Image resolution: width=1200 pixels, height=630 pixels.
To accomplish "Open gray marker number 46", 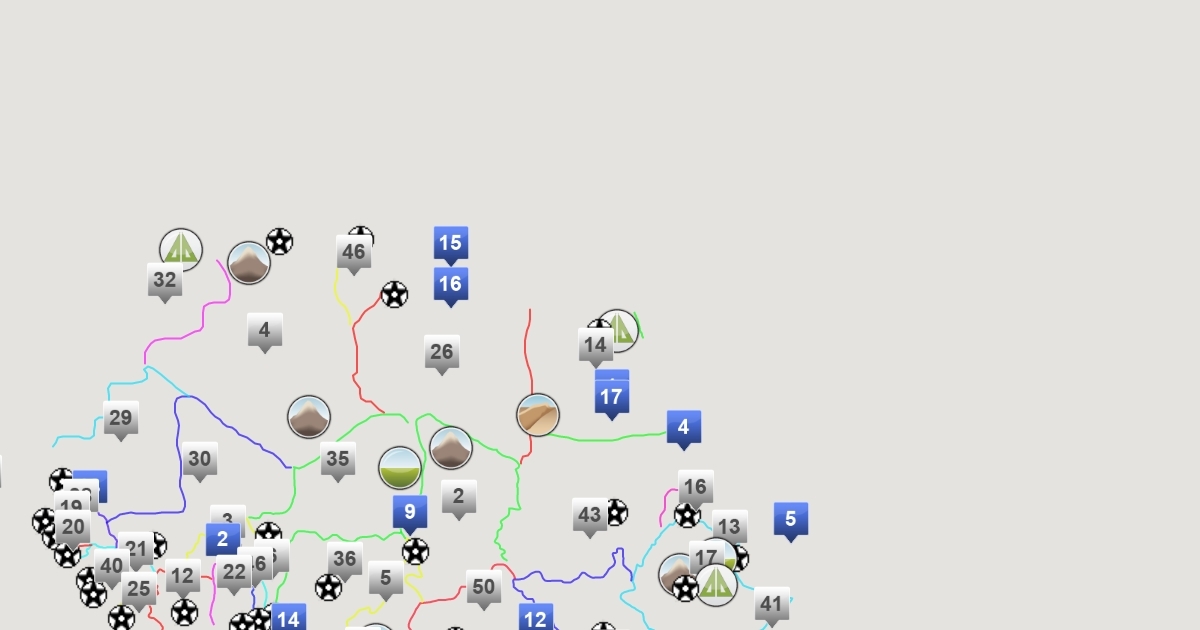I will pyautogui.click(x=353, y=254).
